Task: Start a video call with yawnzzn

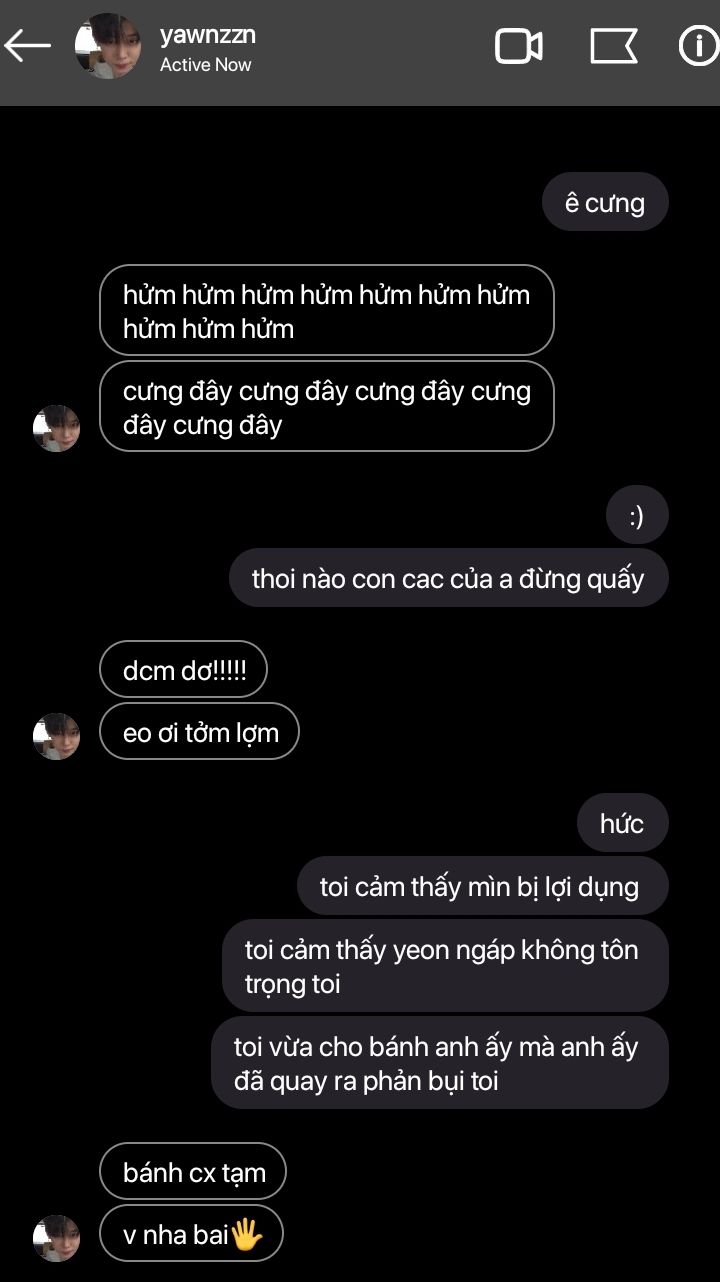Action: (x=519, y=46)
